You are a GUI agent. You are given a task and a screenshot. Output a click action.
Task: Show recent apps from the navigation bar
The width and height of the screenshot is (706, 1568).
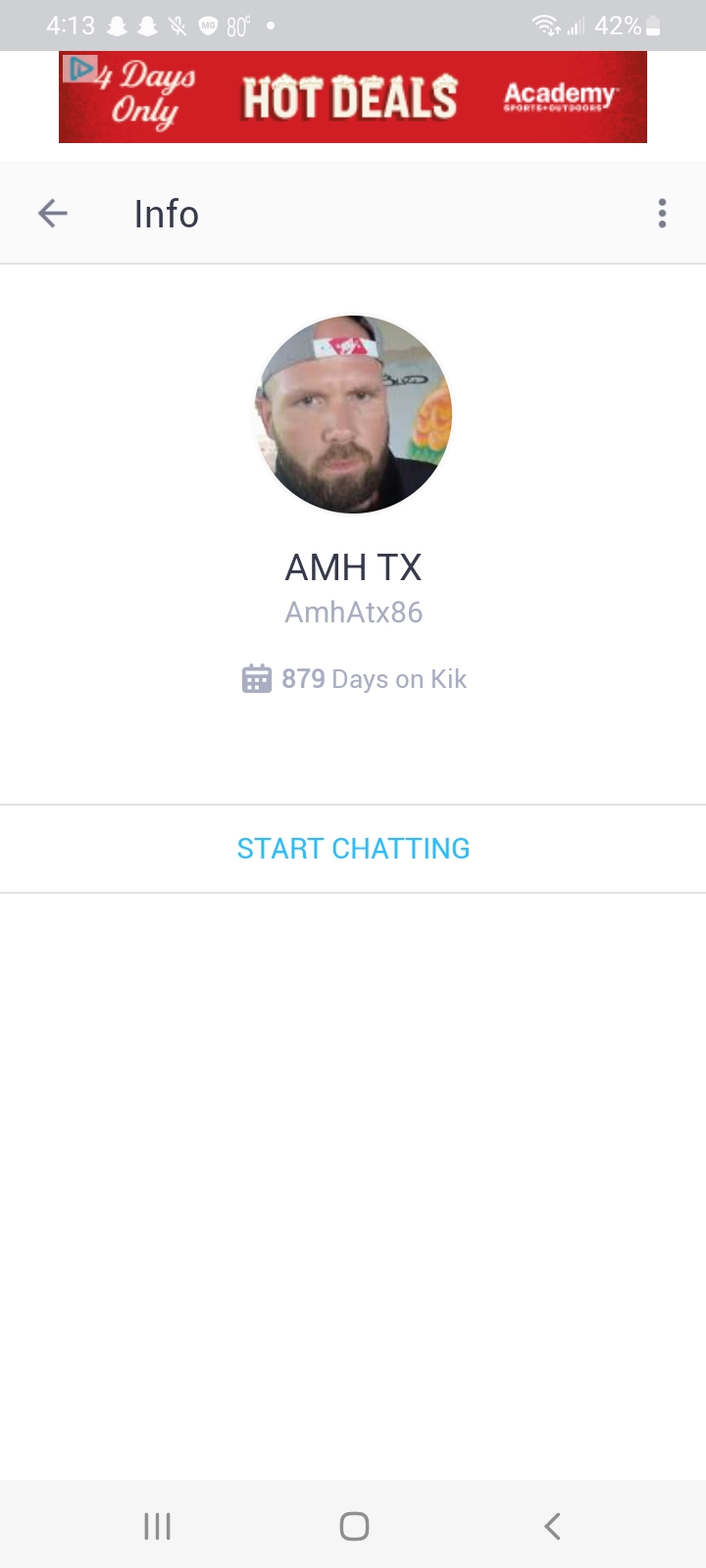157,1526
